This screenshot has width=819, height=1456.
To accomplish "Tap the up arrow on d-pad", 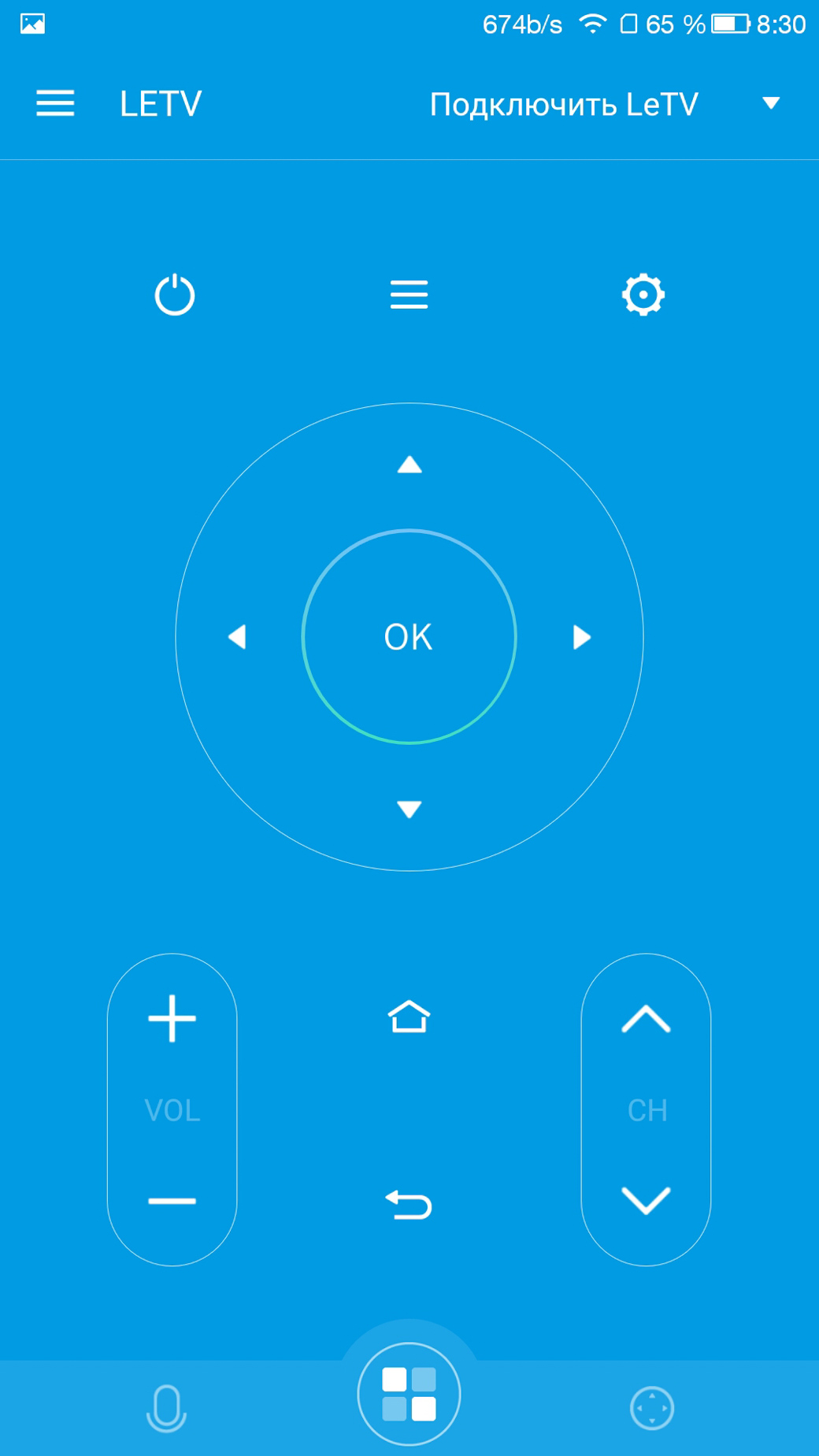I will [409, 465].
